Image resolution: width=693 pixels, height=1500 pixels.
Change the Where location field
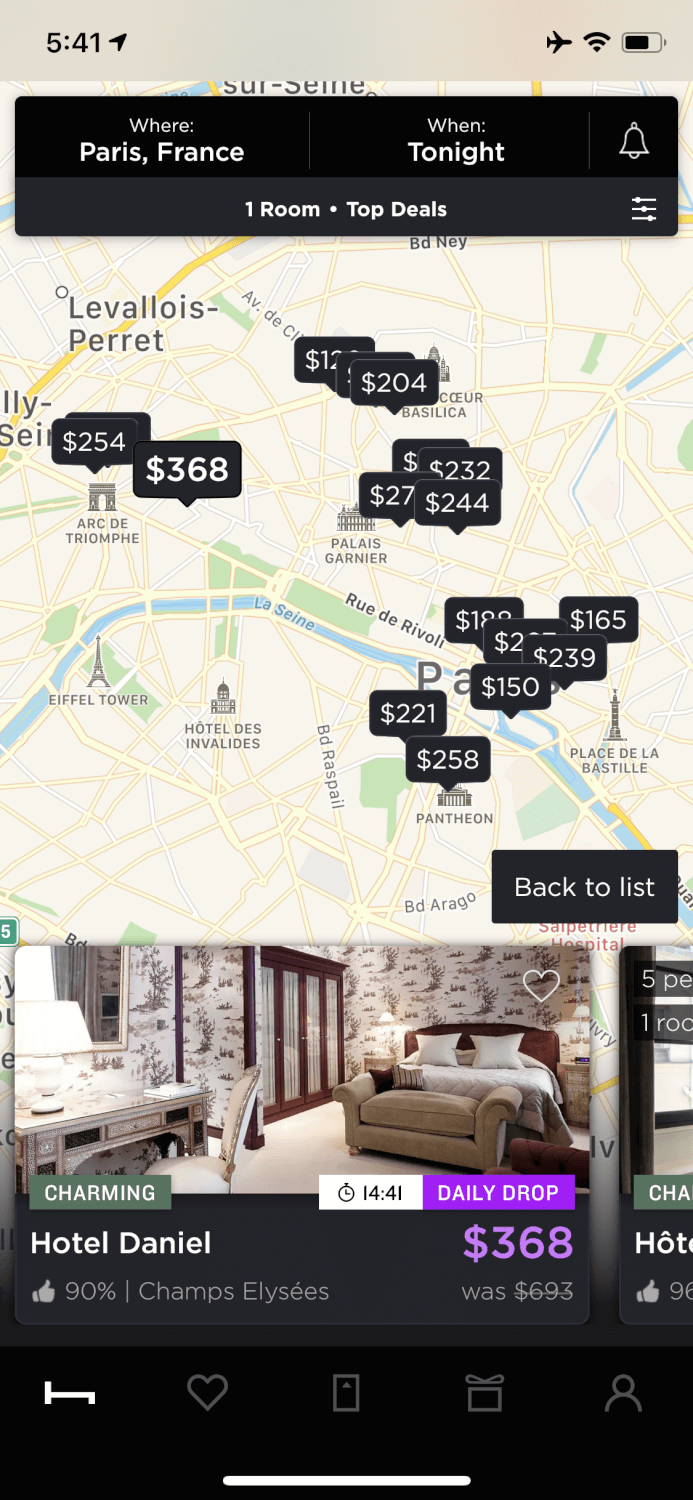162,140
